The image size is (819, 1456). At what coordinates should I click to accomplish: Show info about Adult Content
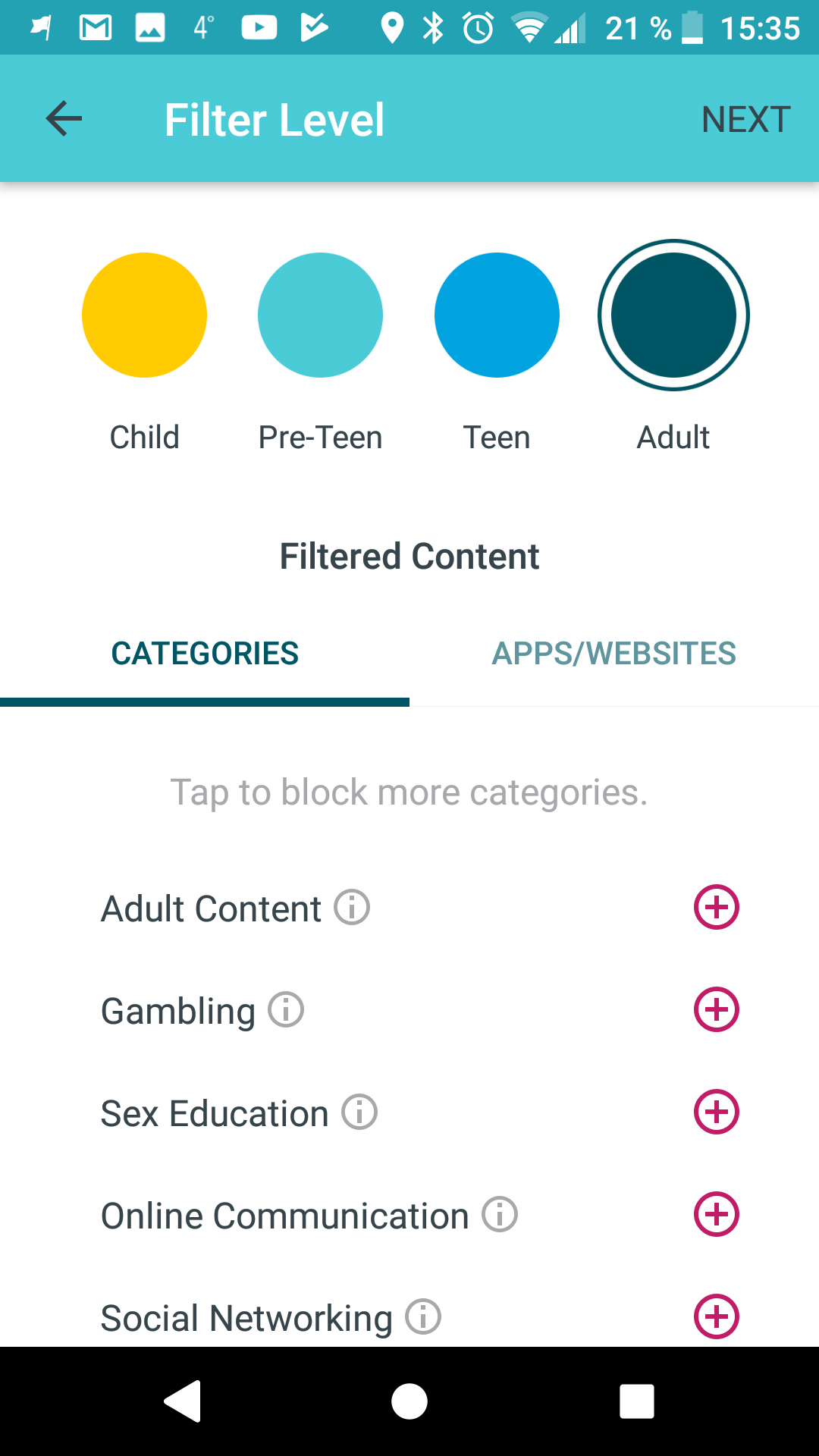[x=352, y=907]
